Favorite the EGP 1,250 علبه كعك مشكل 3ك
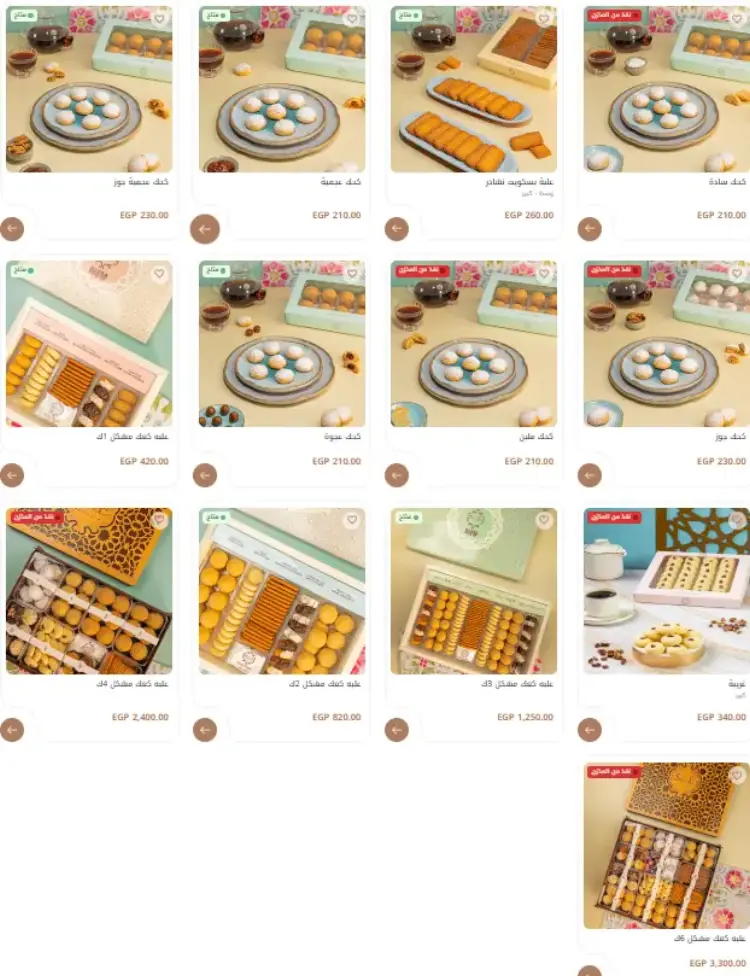The image size is (750, 976). [x=544, y=520]
